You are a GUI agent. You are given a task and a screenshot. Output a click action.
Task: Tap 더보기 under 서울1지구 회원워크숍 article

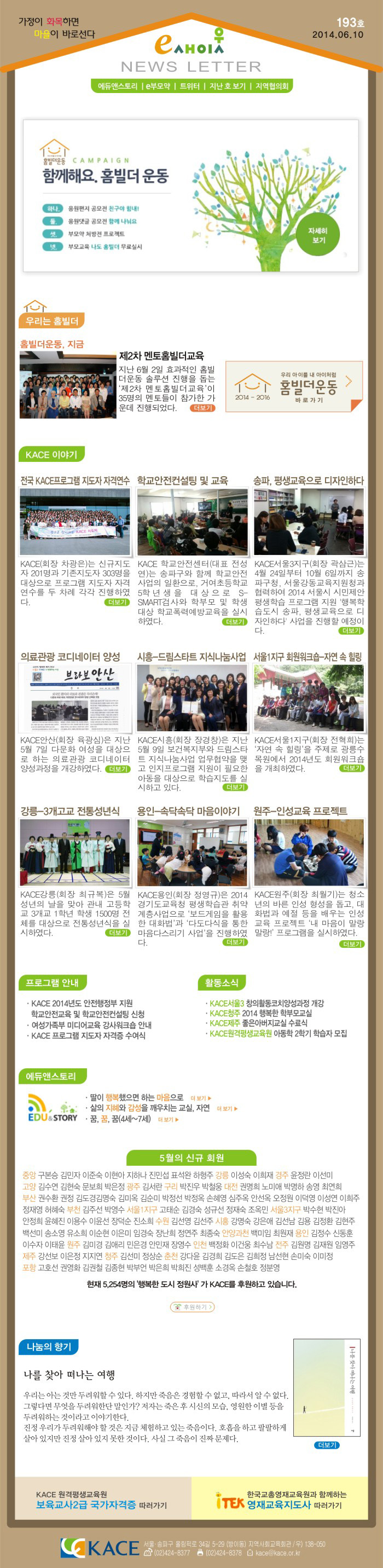351,768
